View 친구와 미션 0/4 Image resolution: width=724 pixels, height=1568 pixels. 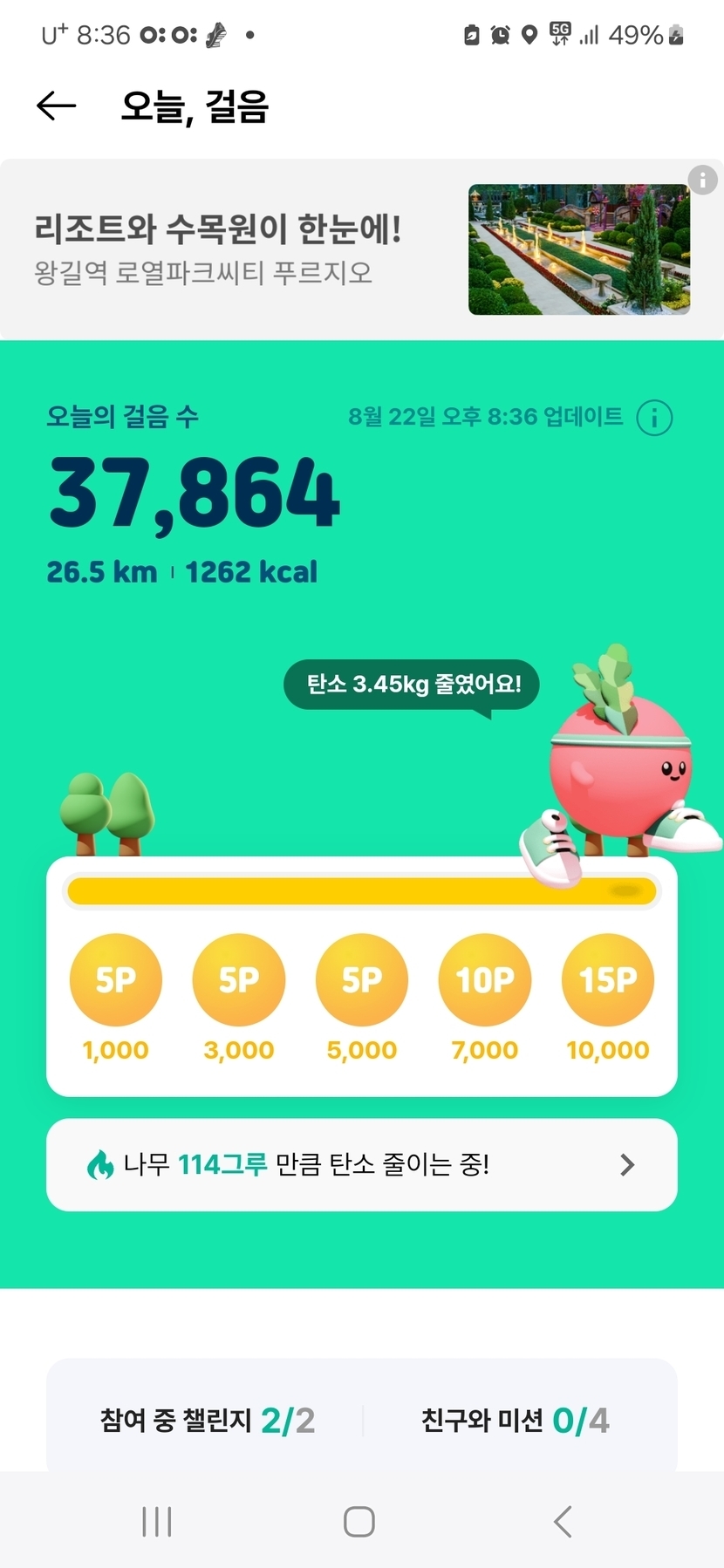pyautogui.click(x=515, y=1421)
